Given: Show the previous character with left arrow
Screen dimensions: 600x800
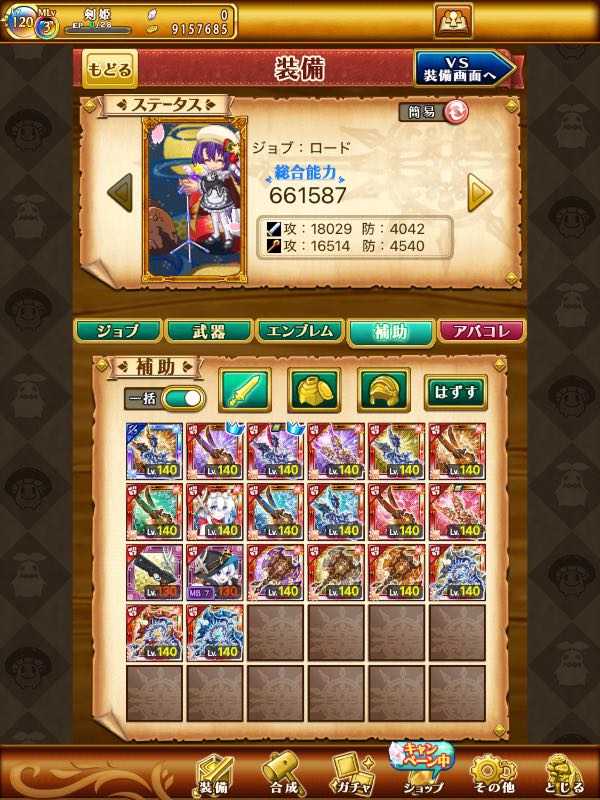Looking at the screenshot, I should [120, 193].
